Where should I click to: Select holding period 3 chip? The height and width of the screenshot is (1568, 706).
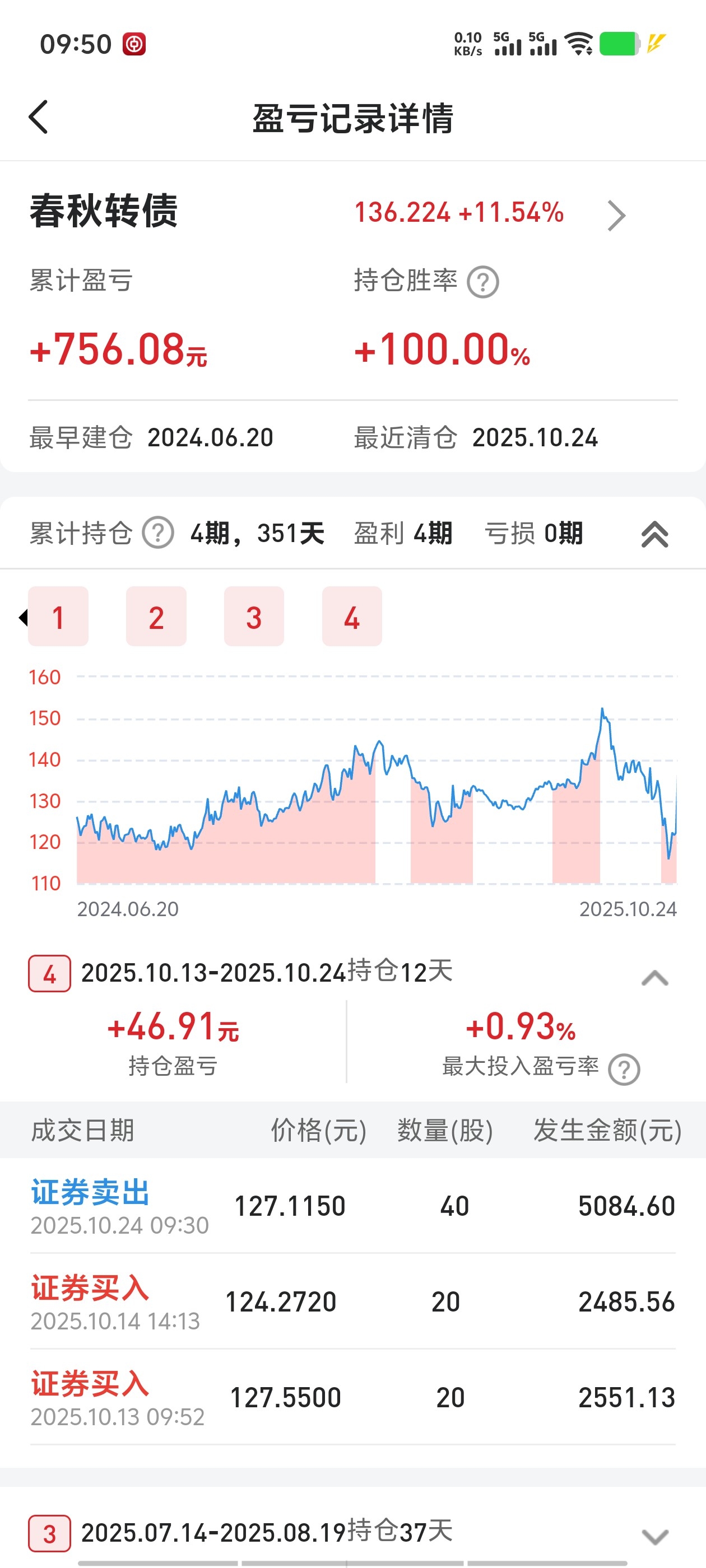[x=254, y=617]
